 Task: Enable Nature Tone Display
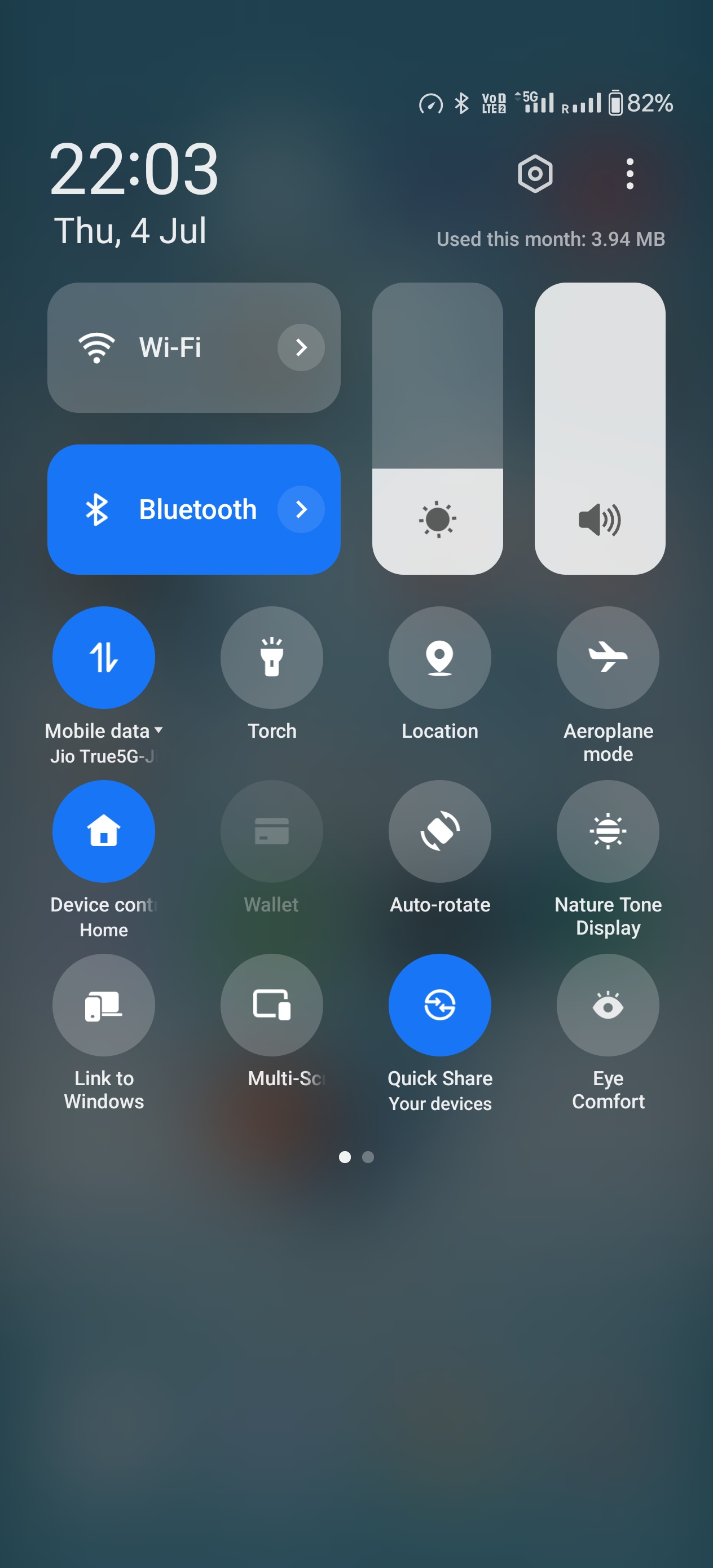click(x=608, y=831)
